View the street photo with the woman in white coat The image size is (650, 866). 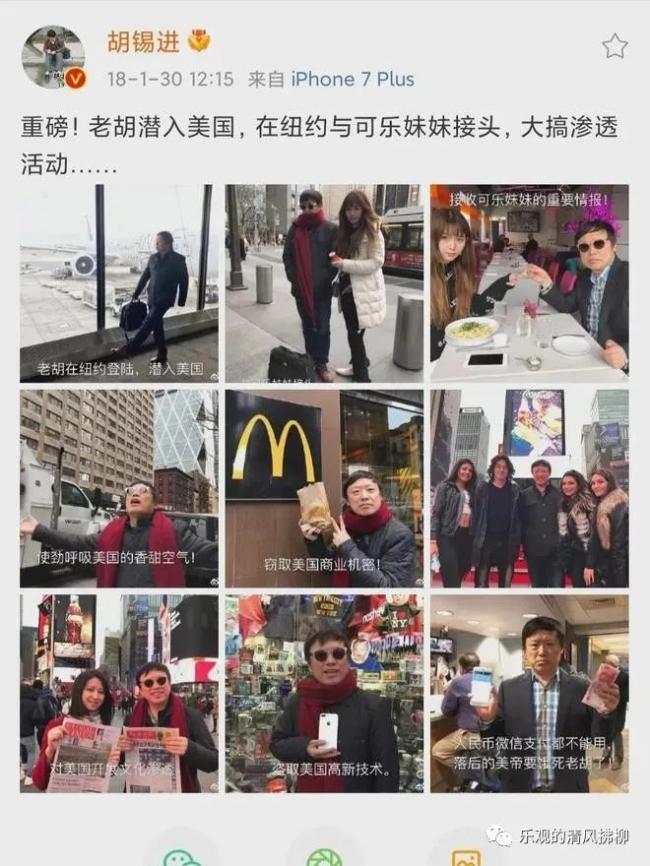324,283
